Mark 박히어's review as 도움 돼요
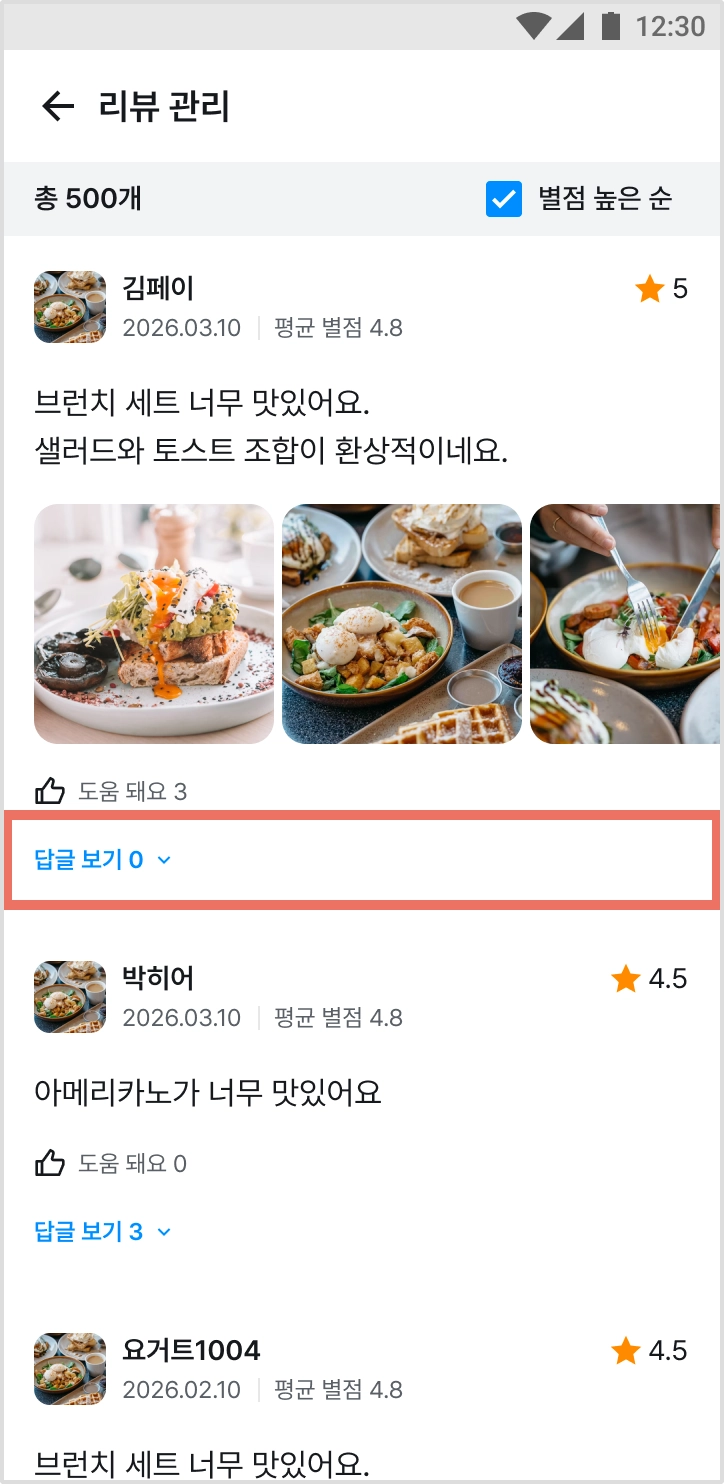Viewport: 724px width, 1484px height. pos(50,1163)
